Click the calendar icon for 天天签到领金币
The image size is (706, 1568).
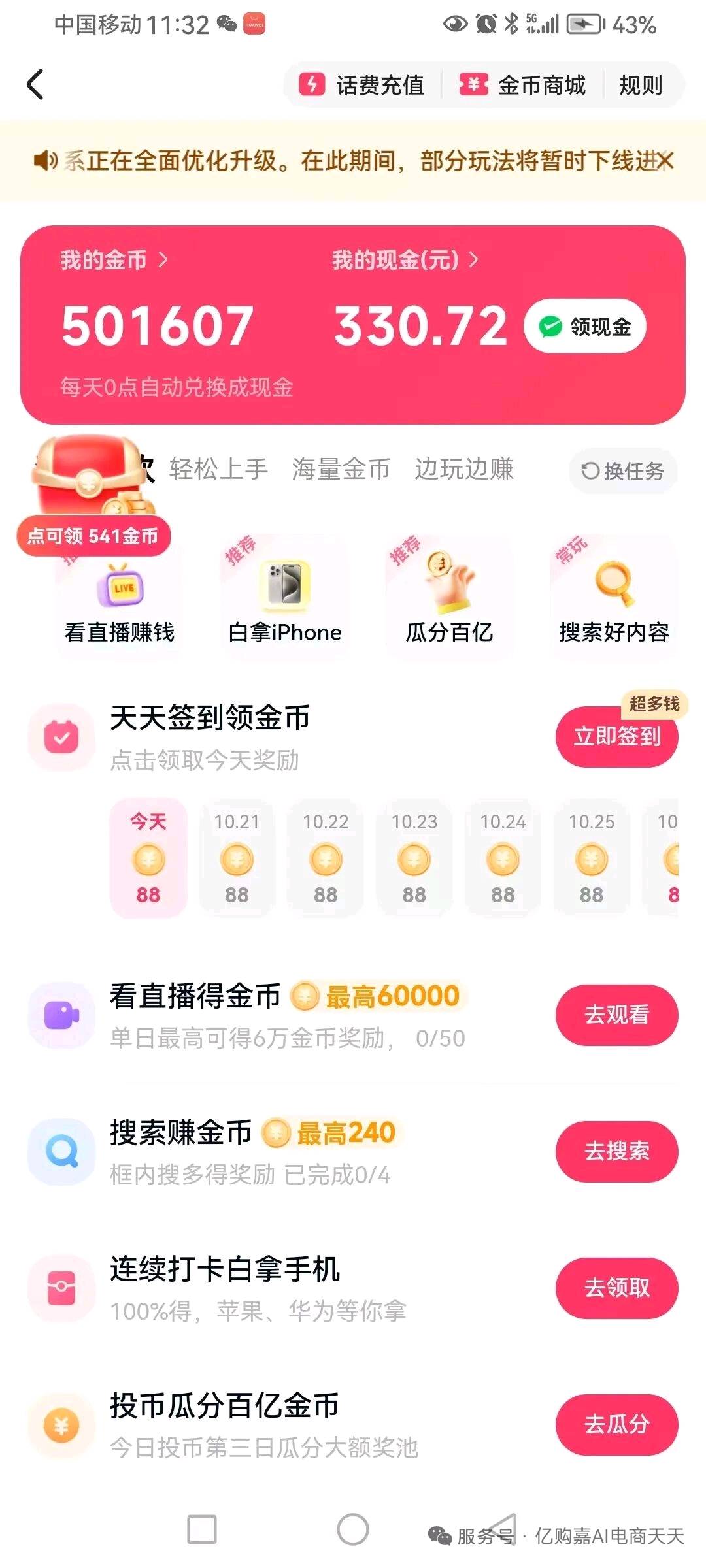coord(61,736)
